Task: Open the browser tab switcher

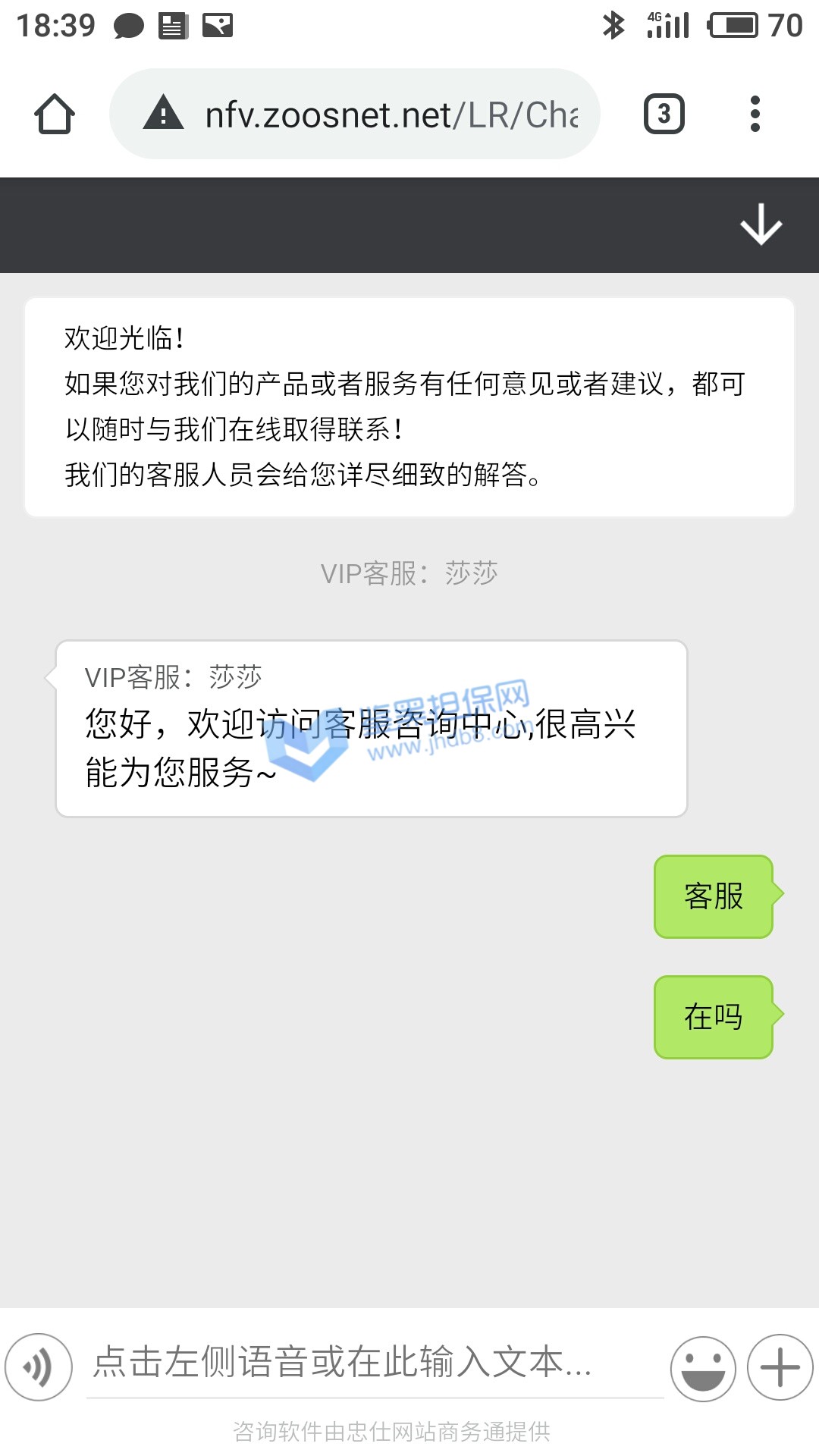Action: 664,115
